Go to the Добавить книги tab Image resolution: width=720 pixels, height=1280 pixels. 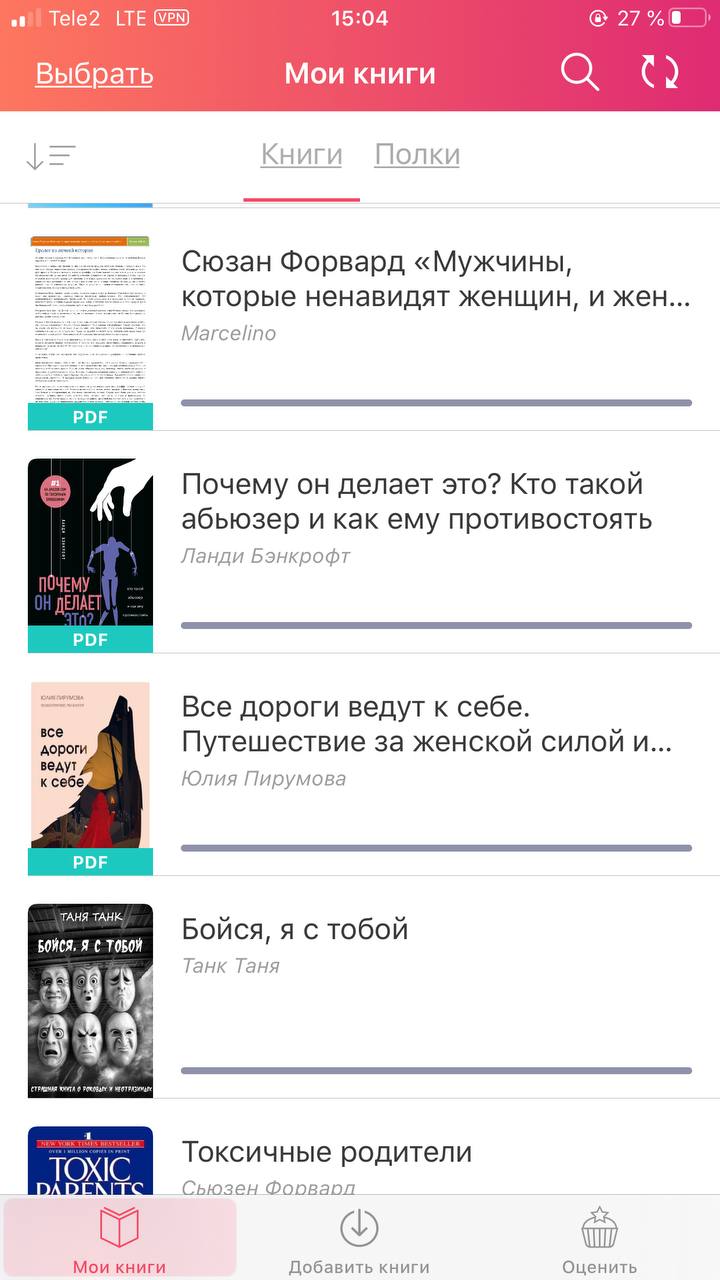(359, 1240)
